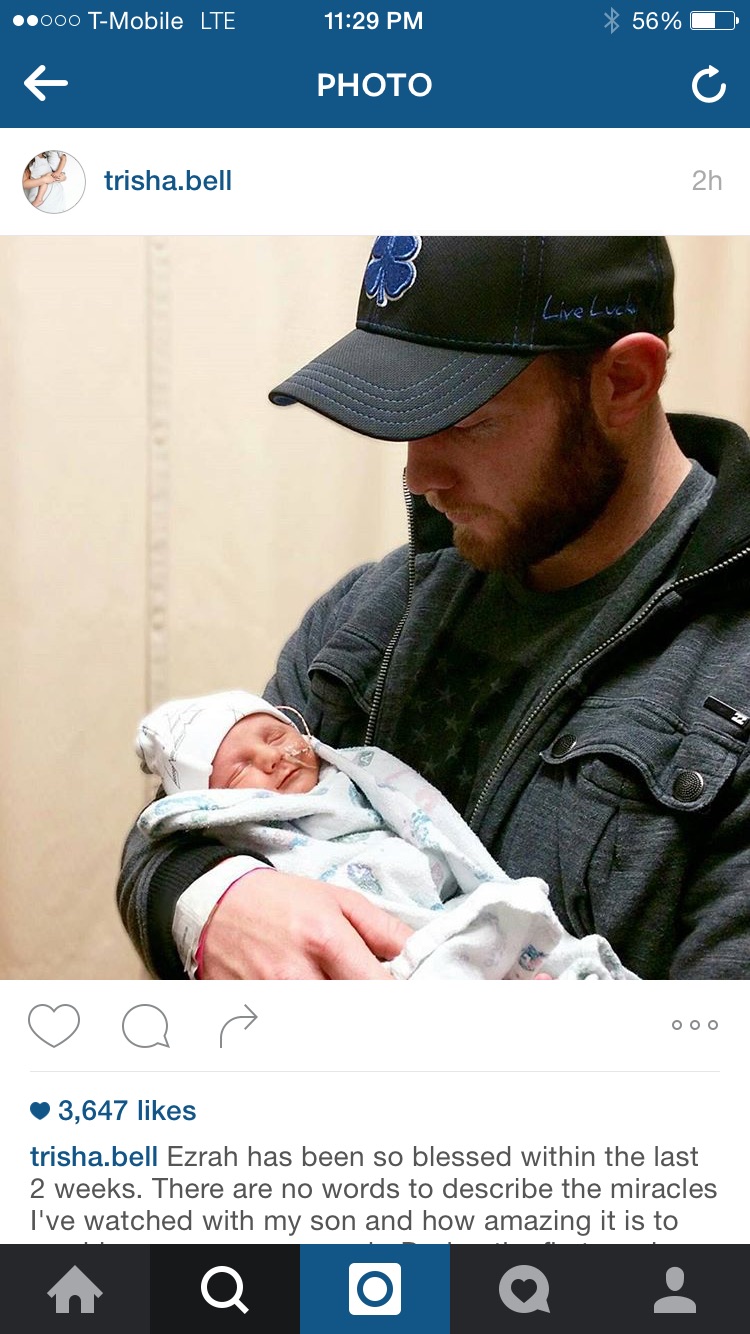Share the post with the arrow icon

pos(238,1026)
